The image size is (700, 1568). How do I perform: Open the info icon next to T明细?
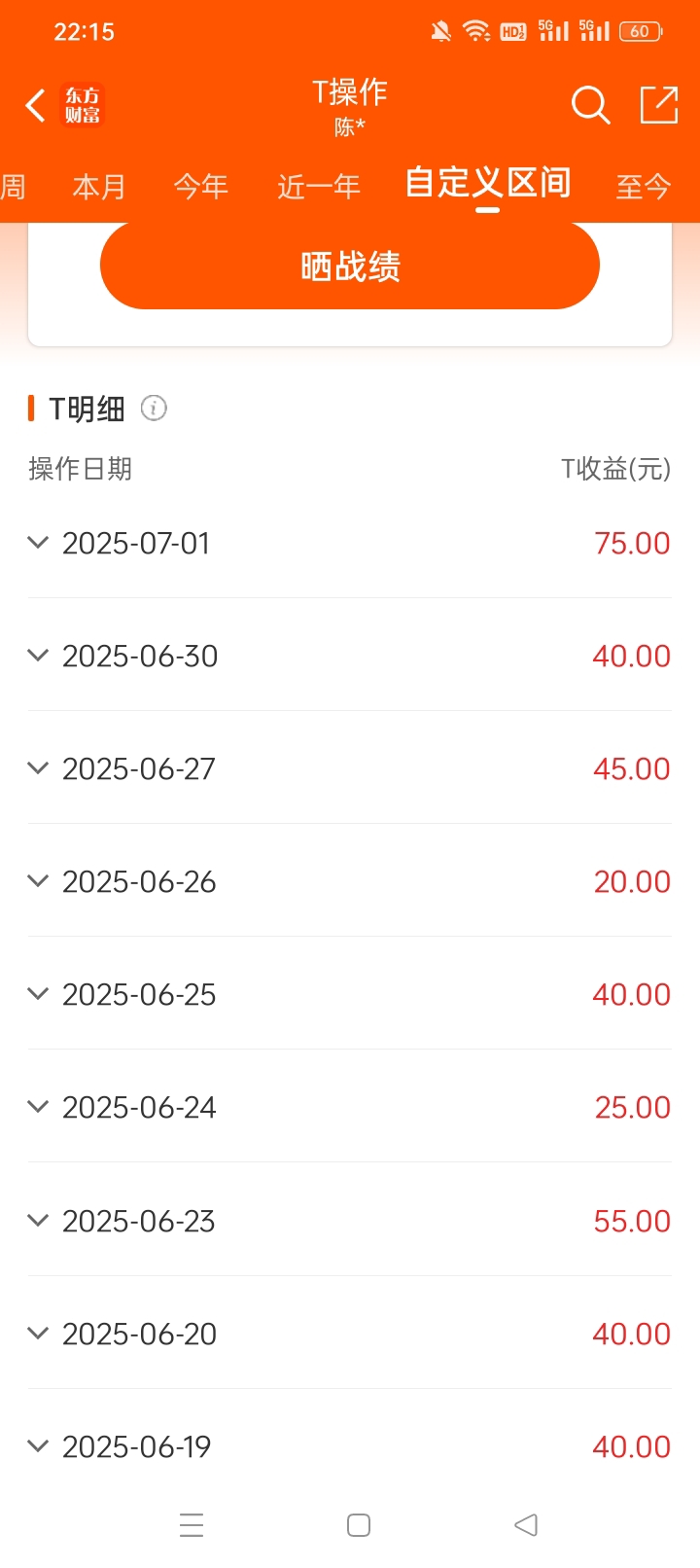coord(154,409)
